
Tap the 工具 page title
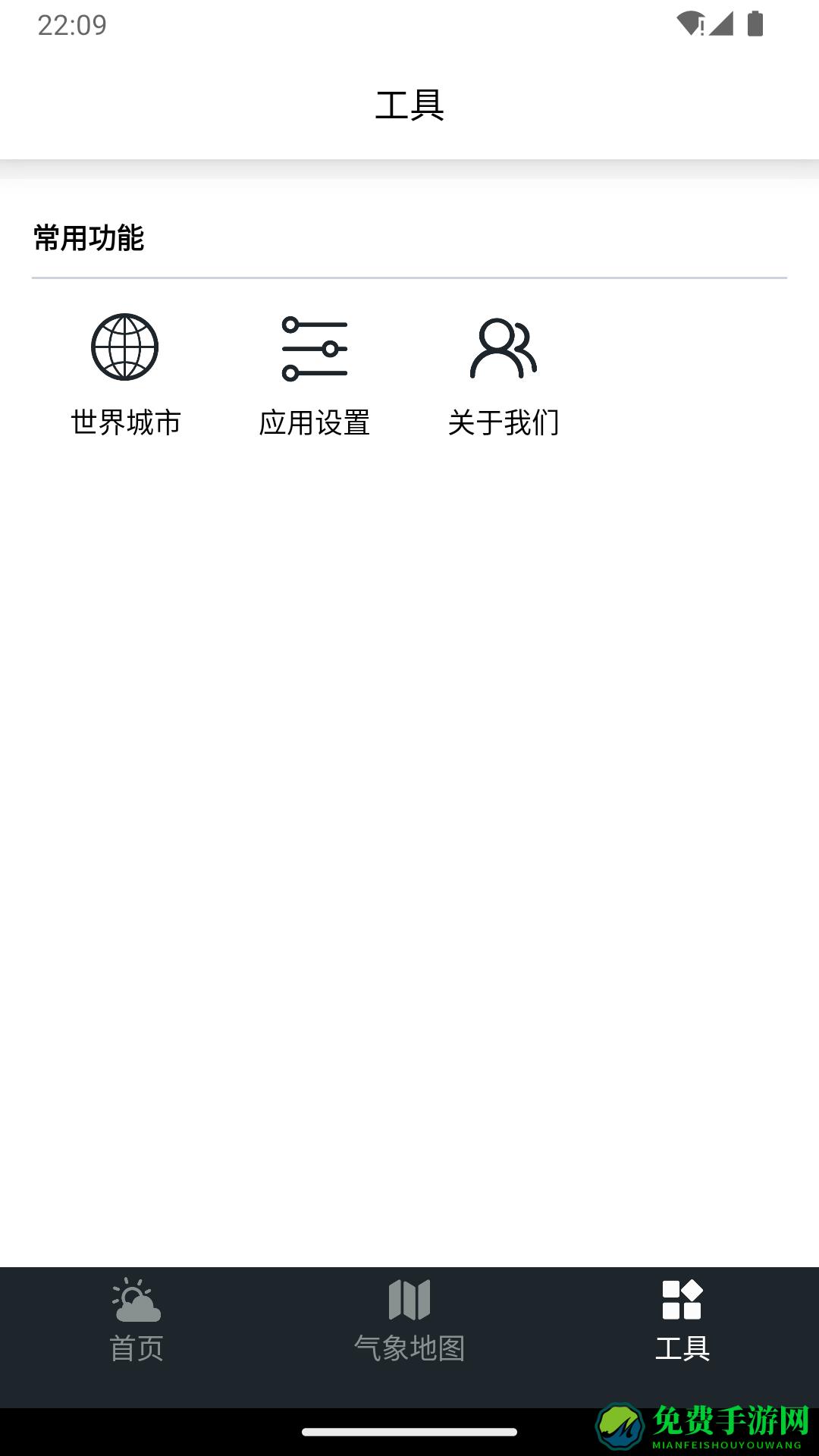(x=409, y=106)
